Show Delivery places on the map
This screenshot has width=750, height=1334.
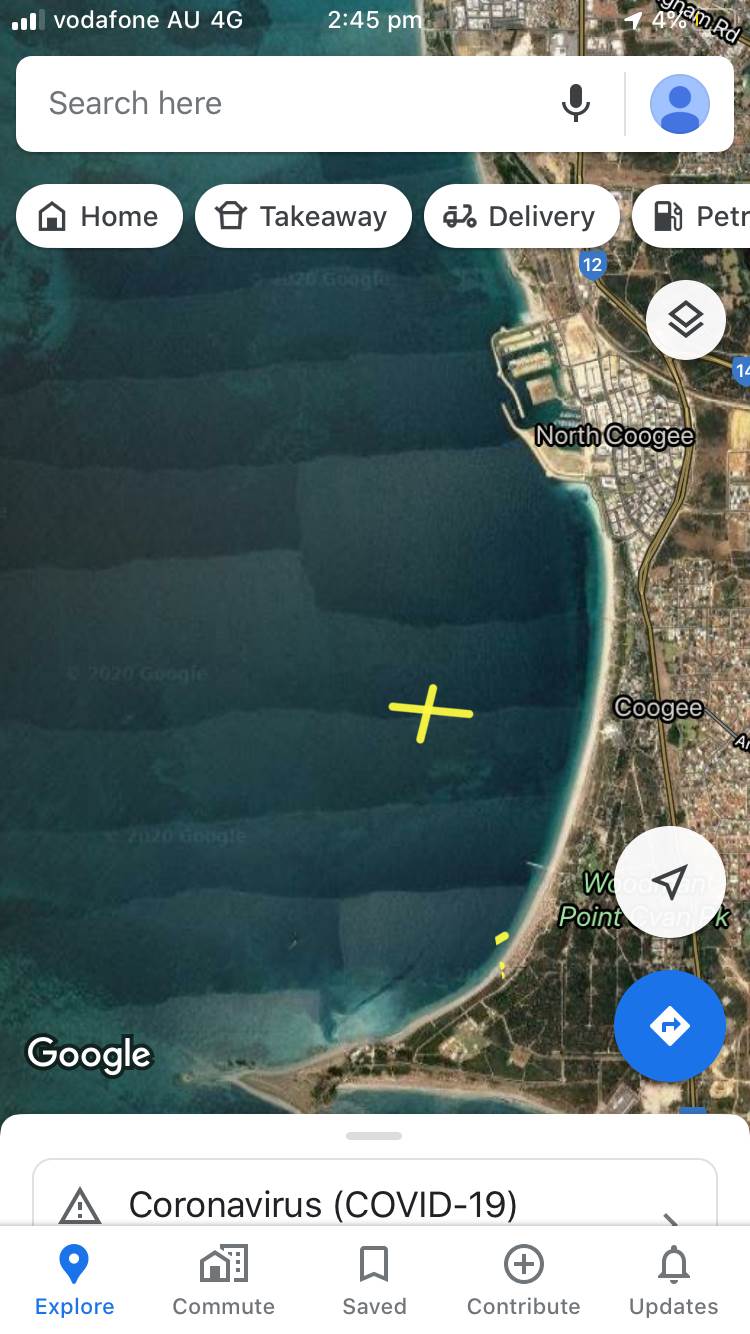coord(521,216)
